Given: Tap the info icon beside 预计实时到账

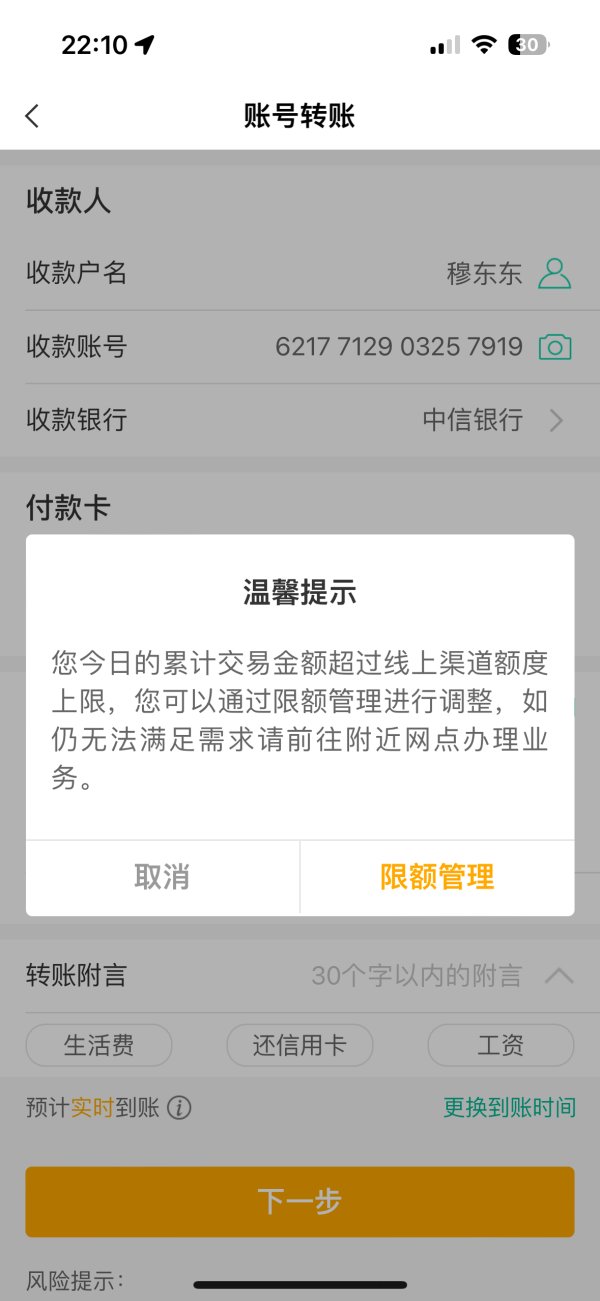Looking at the screenshot, I should click(x=179, y=1108).
